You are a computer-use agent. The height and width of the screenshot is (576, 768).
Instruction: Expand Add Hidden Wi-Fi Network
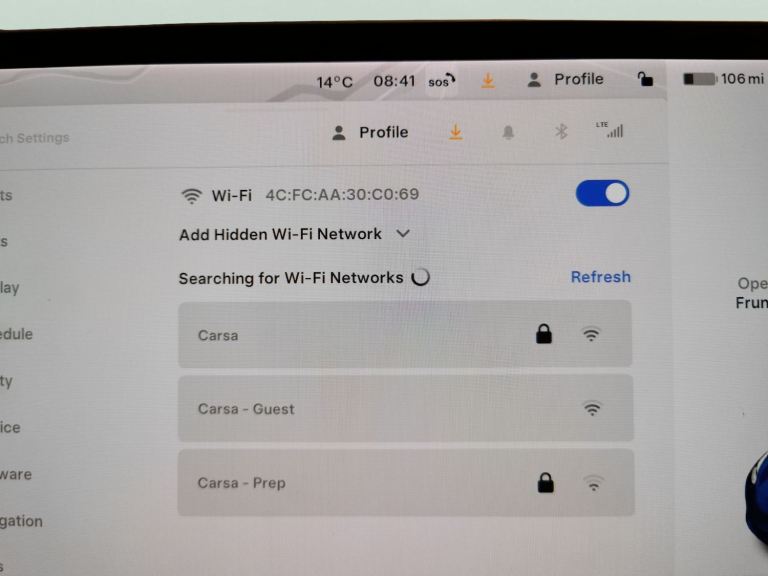click(x=295, y=234)
